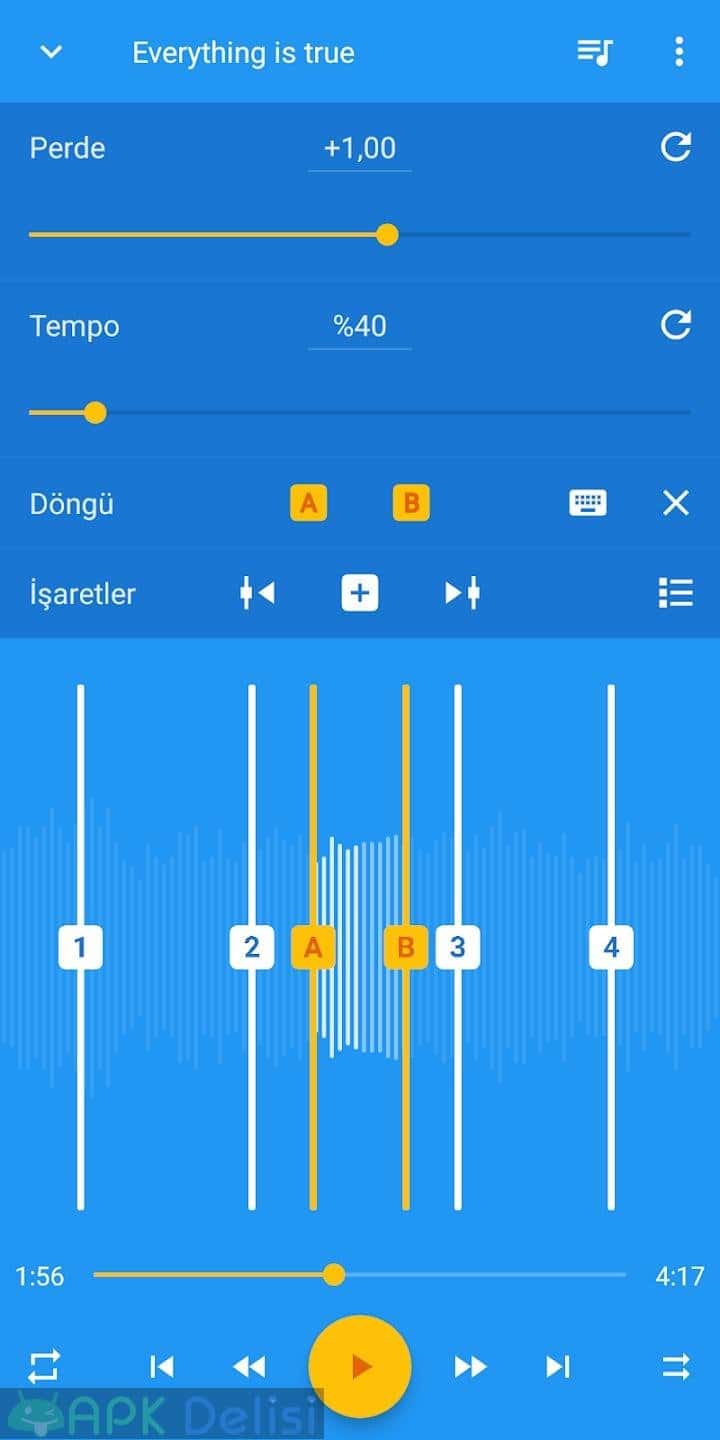
Task: Reset the Tempo value
Action: [x=676, y=325]
